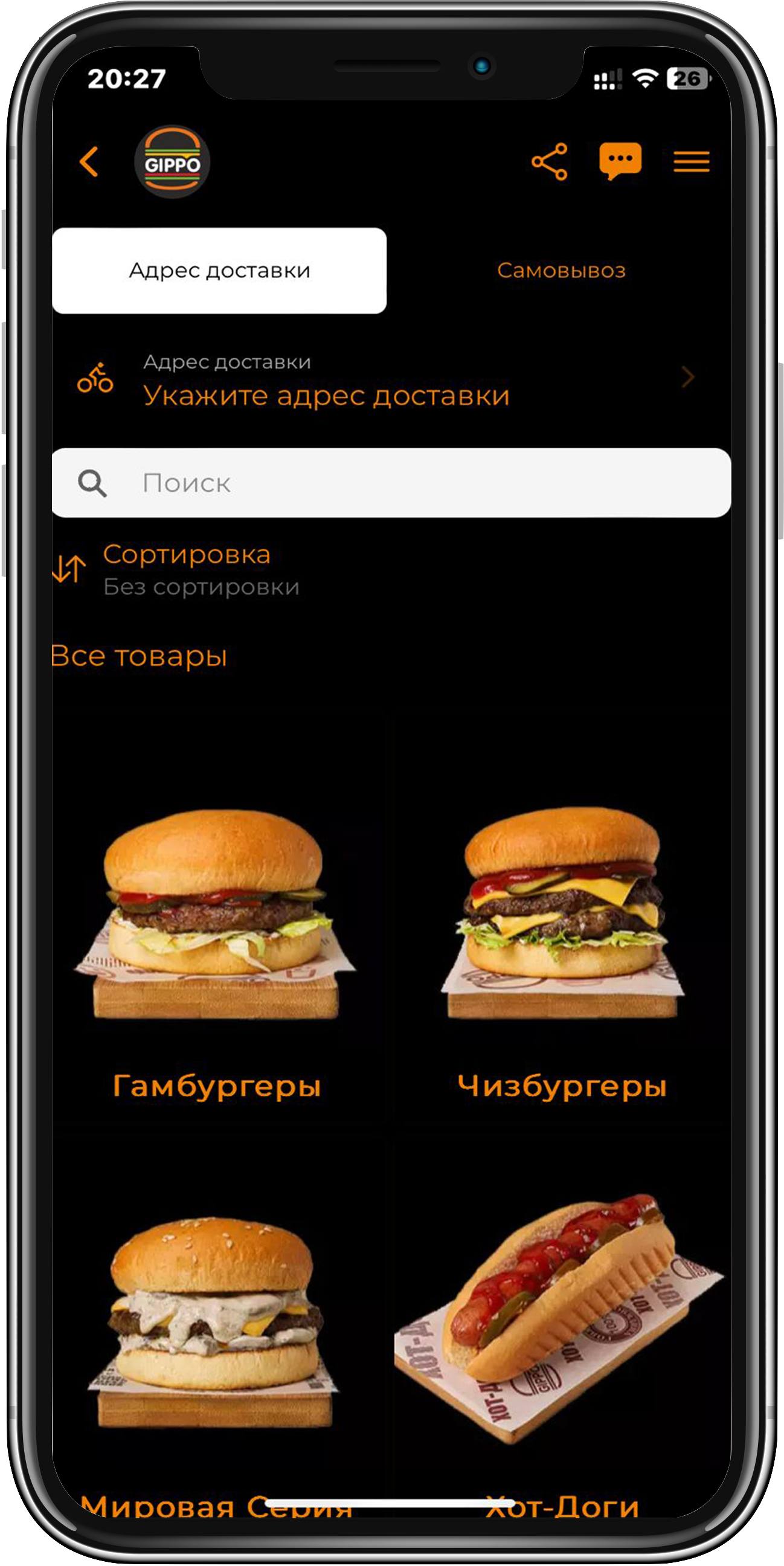Switch to the Самовывоз tab
Screen dimensions: 784x1566
(561, 271)
